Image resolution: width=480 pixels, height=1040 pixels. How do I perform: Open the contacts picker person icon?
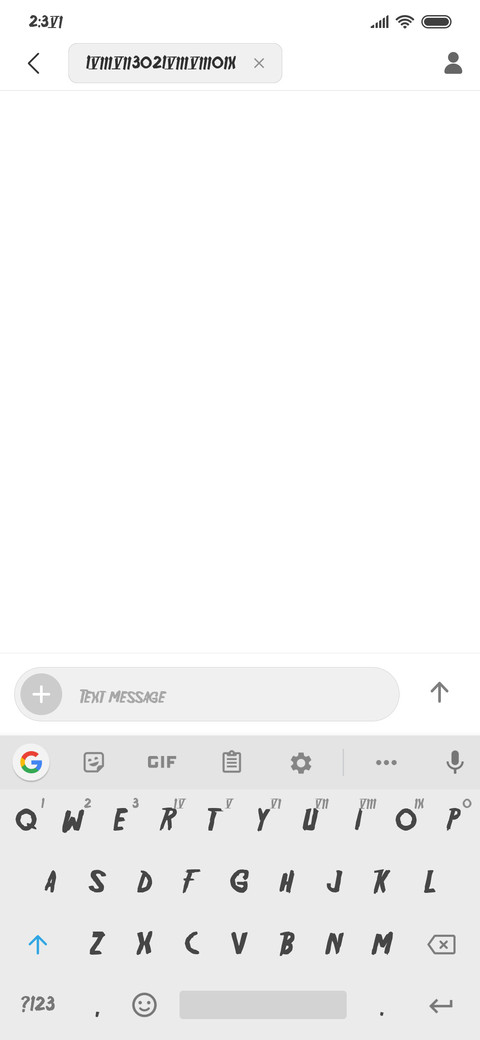(453, 63)
